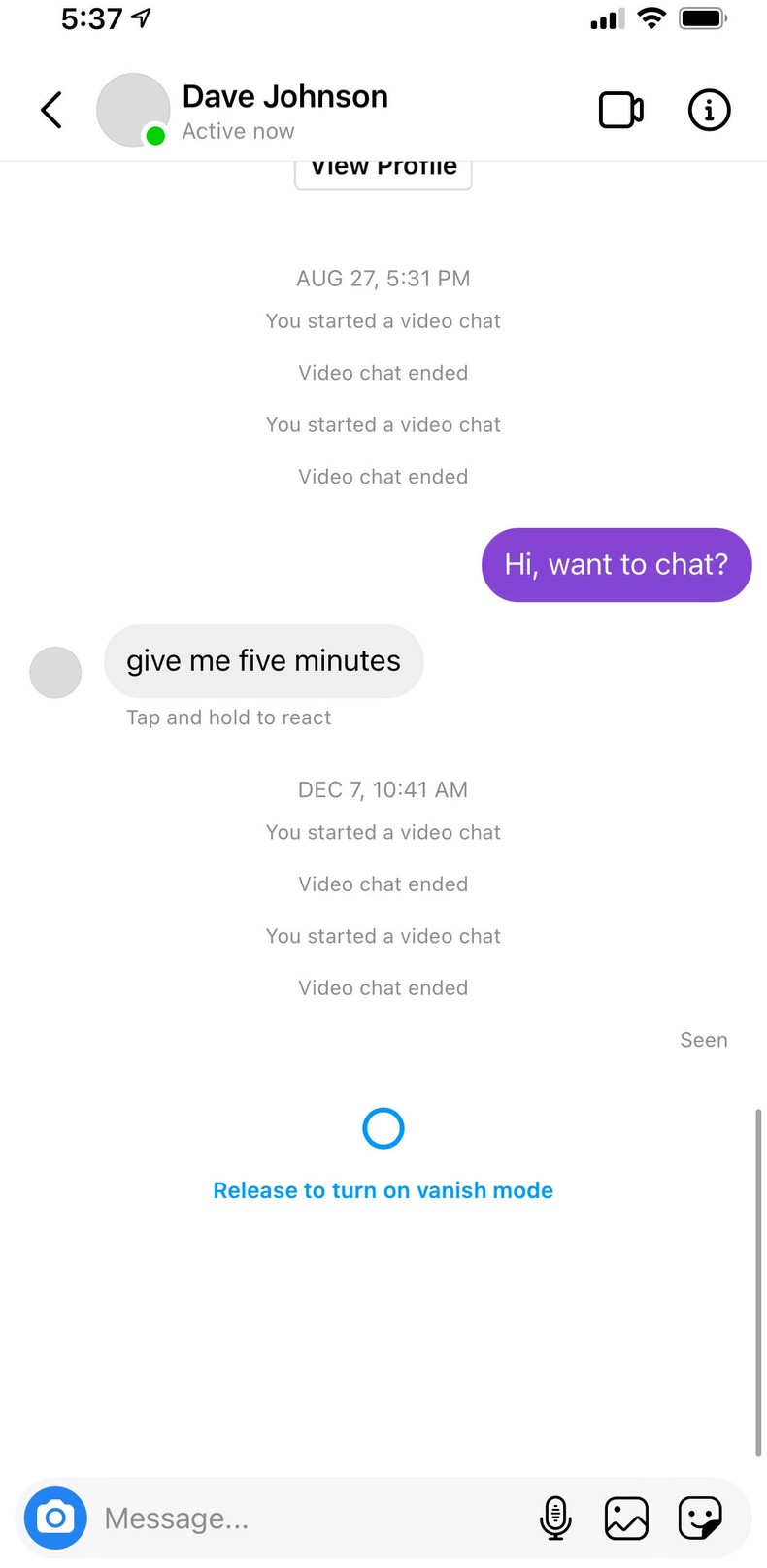Open conversation dated DEC 7, 10:41 AM
The height and width of the screenshot is (1568, 767).
pyautogui.click(x=383, y=789)
